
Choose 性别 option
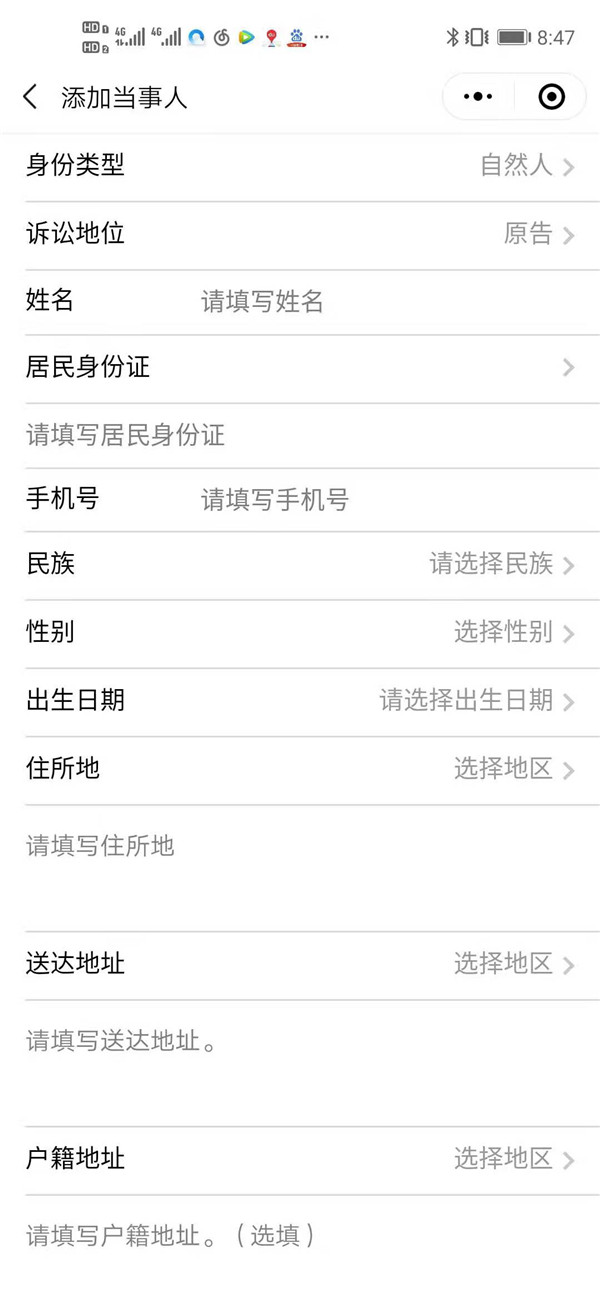click(x=300, y=633)
